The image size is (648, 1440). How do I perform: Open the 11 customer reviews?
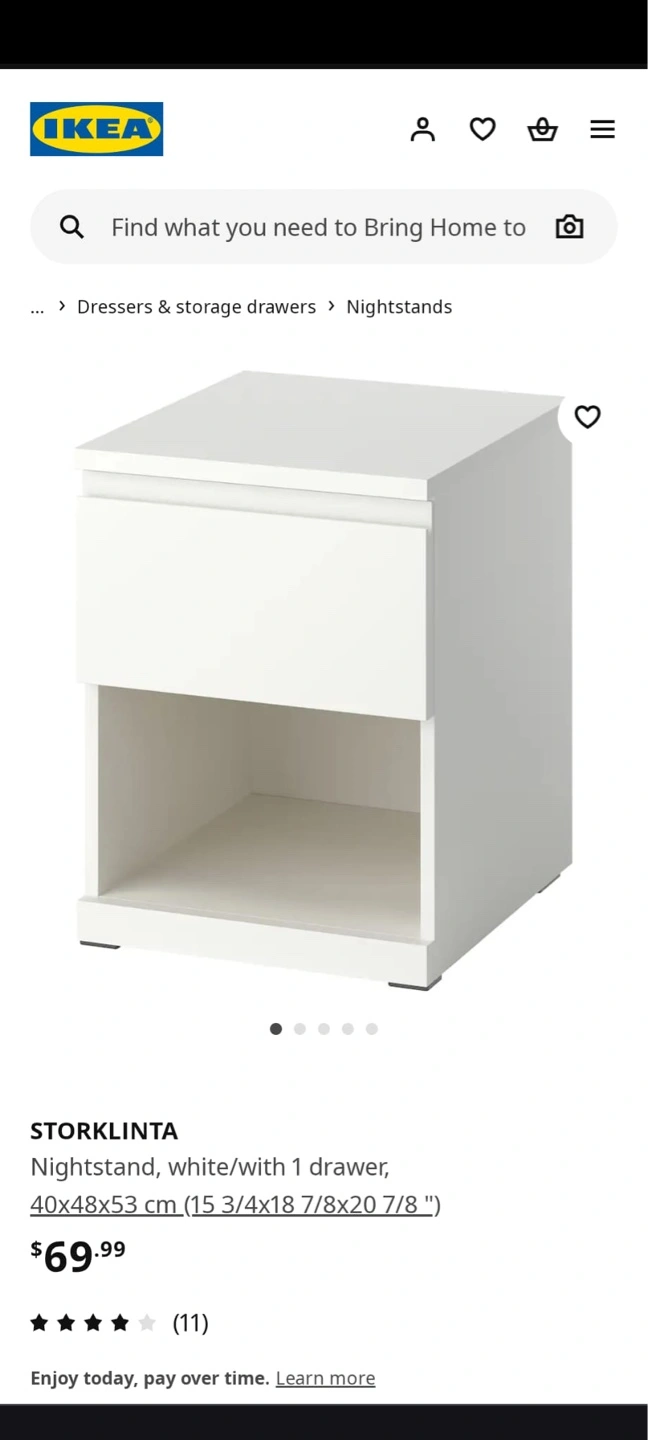[x=120, y=1323]
